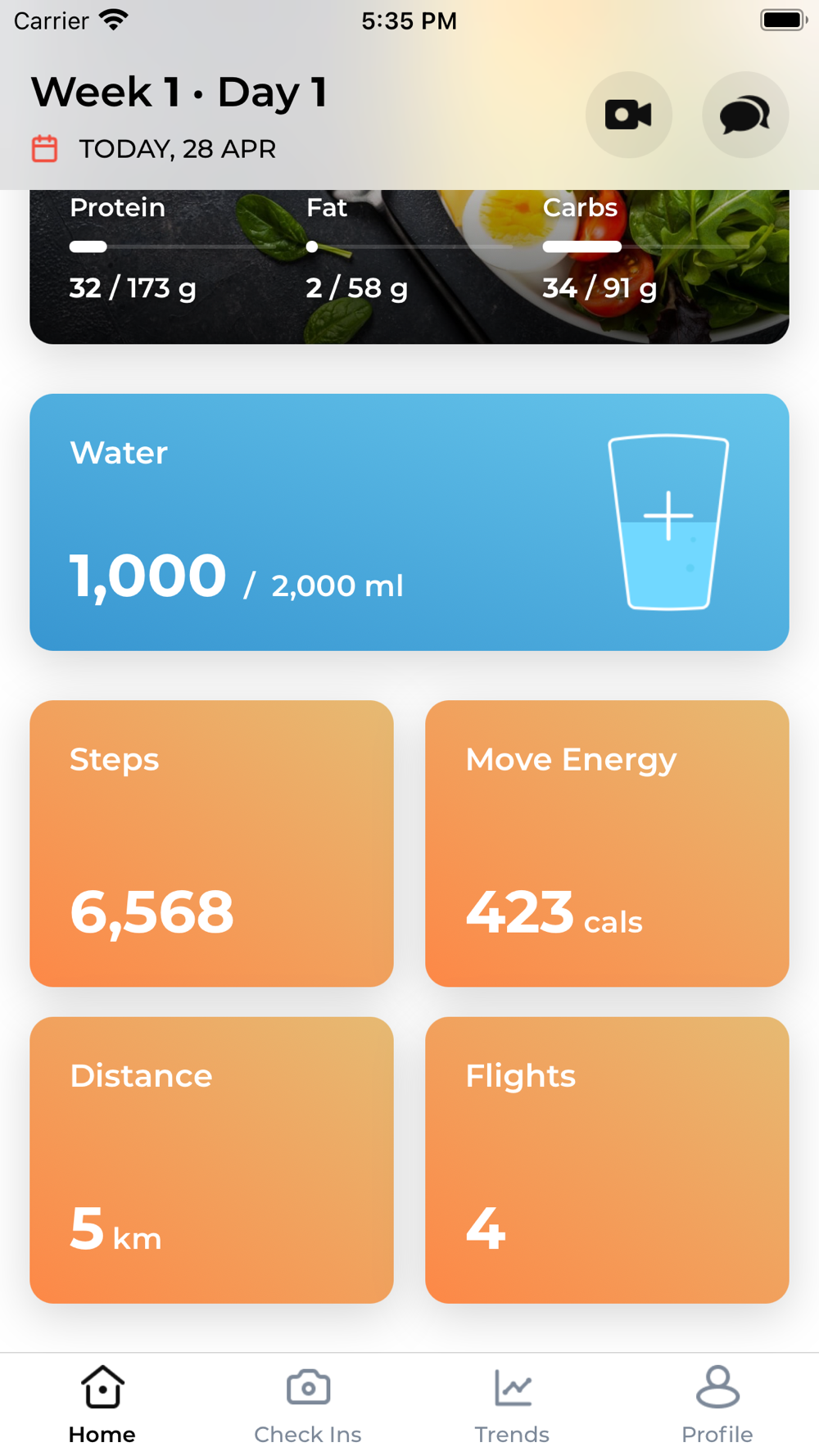This screenshot has width=819, height=1456.
Task: Open the Distance card
Action: (211, 1160)
